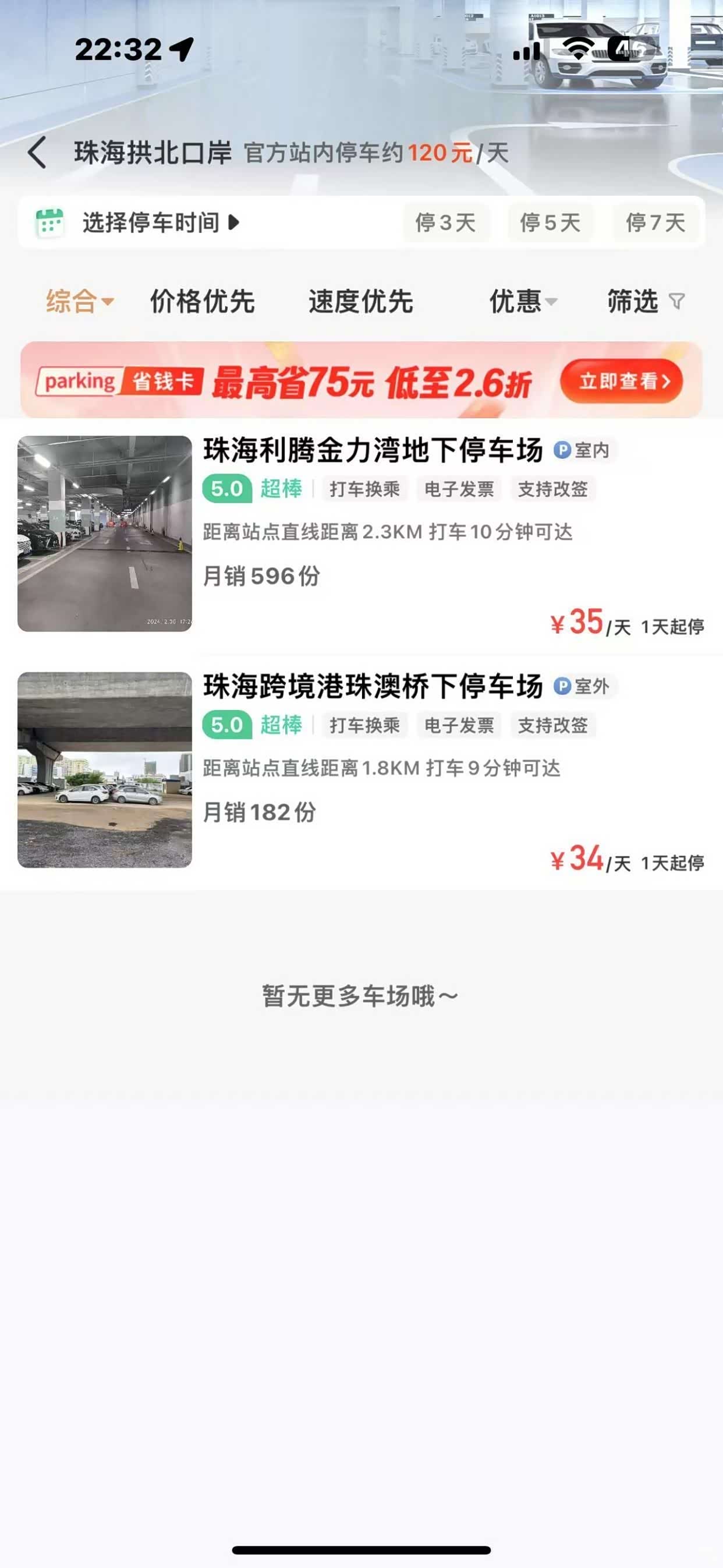
Task: View 珠海跨境港珠澳桥下停车场 details
Action: 373,687
